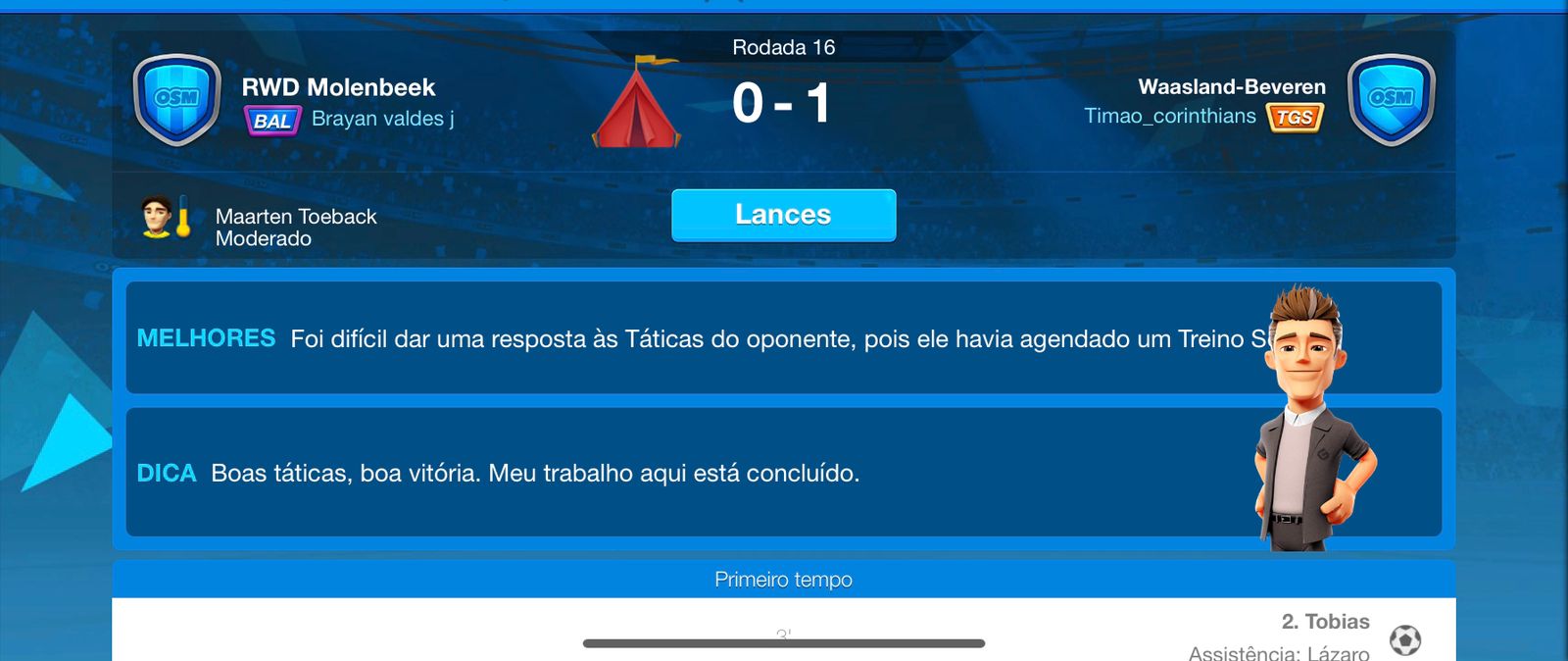Open the Lances match highlights
Image resolution: width=1568 pixels, height=661 pixels.
(783, 215)
